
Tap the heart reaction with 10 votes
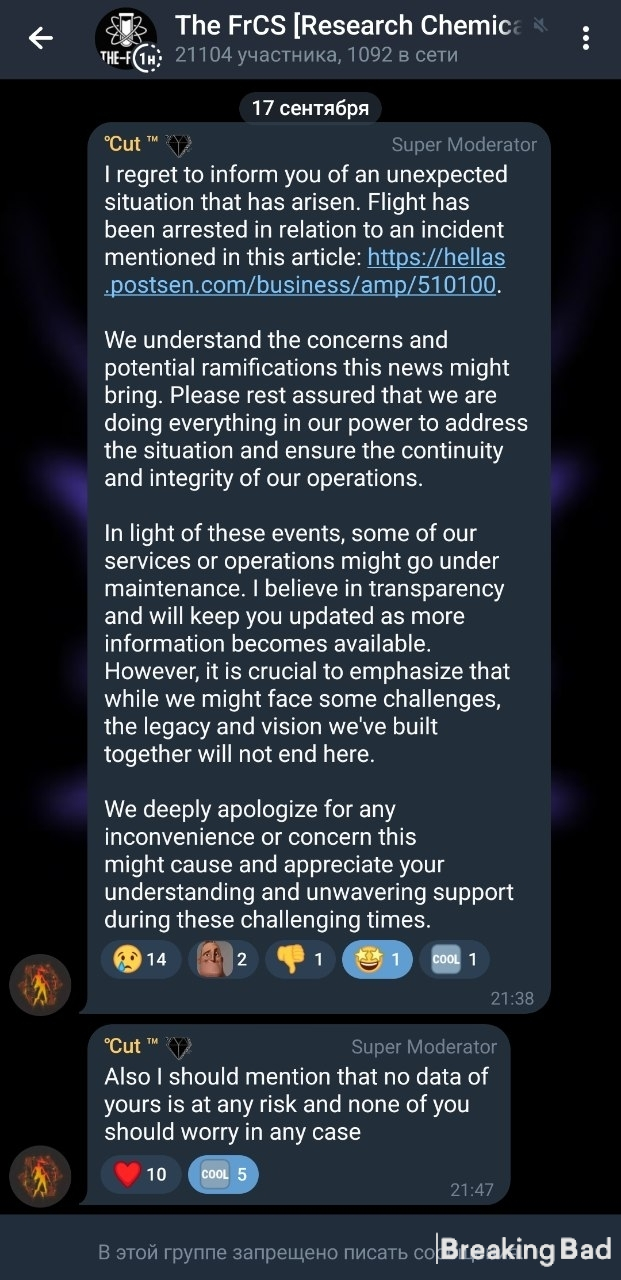tap(141, 1174)
